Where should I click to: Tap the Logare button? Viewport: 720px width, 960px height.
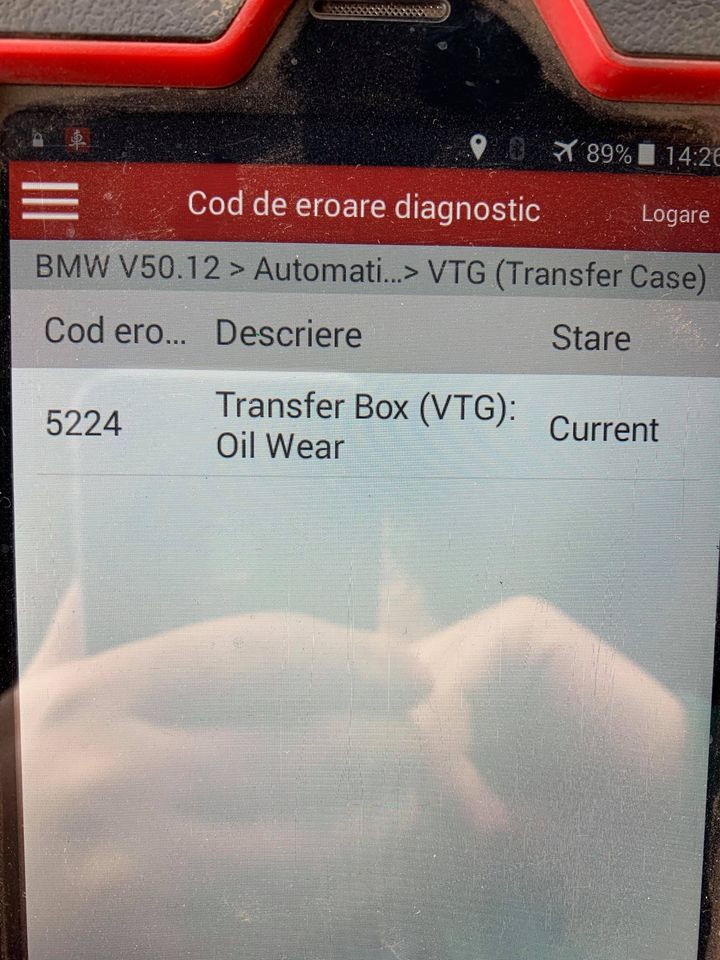(675, 215)
